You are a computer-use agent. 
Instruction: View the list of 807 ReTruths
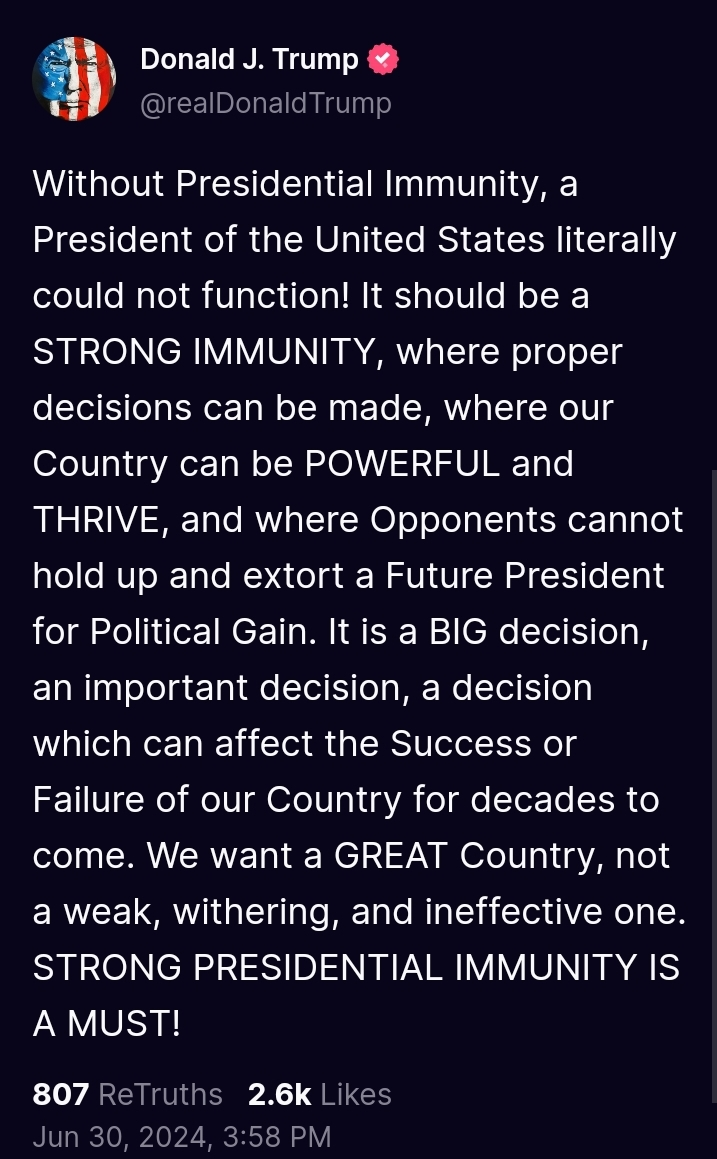[x=127, y=1094]
